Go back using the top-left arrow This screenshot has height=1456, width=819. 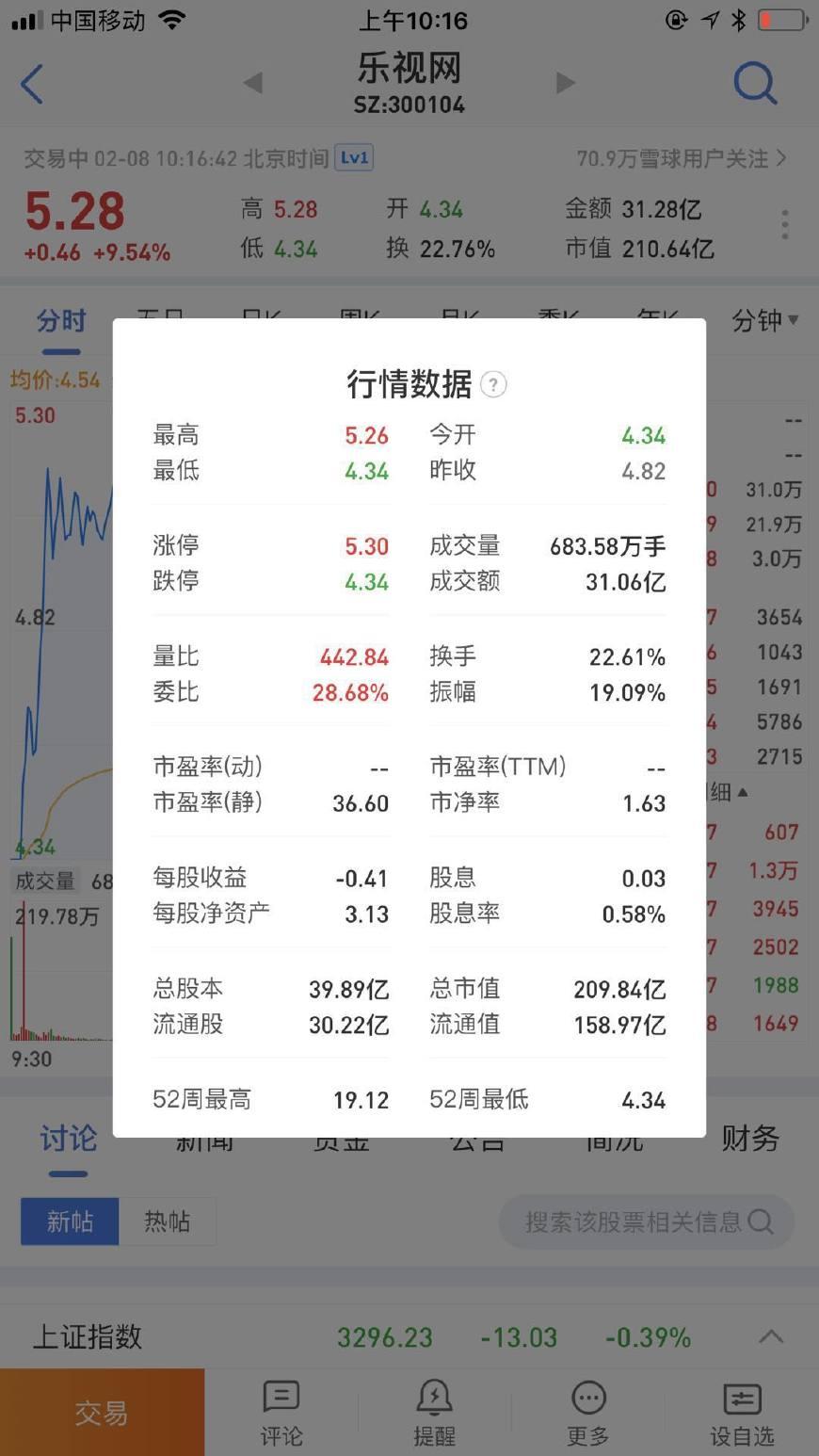click(32, 84)
